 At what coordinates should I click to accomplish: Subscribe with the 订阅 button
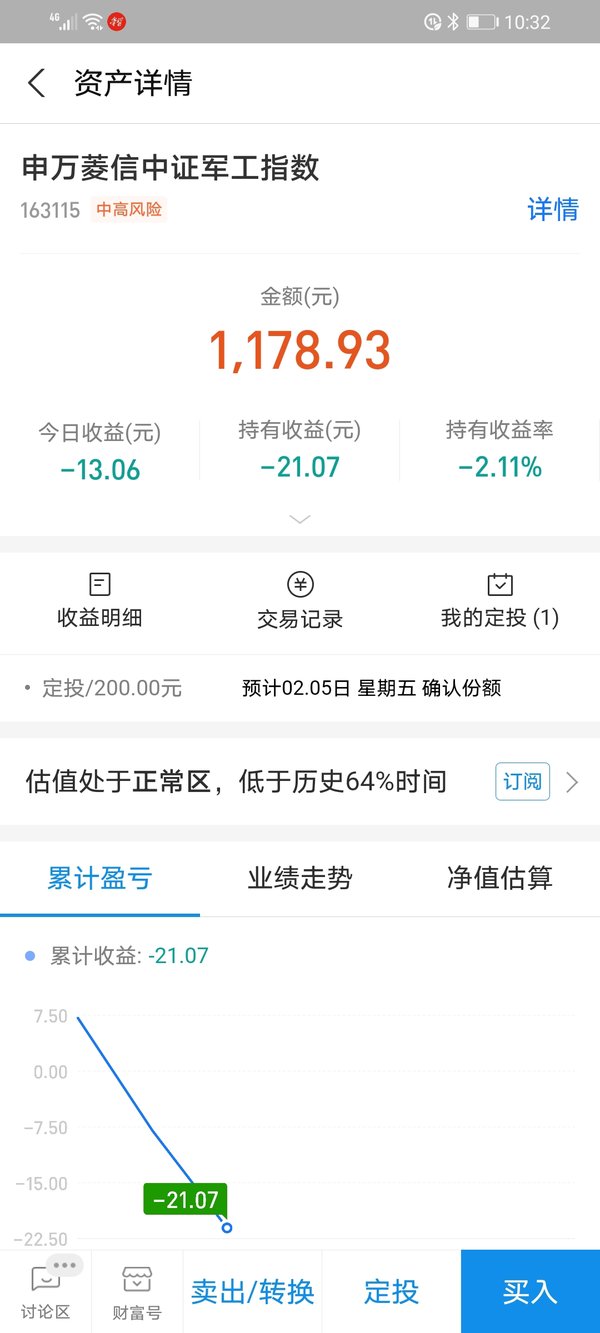tap(523, 781)
